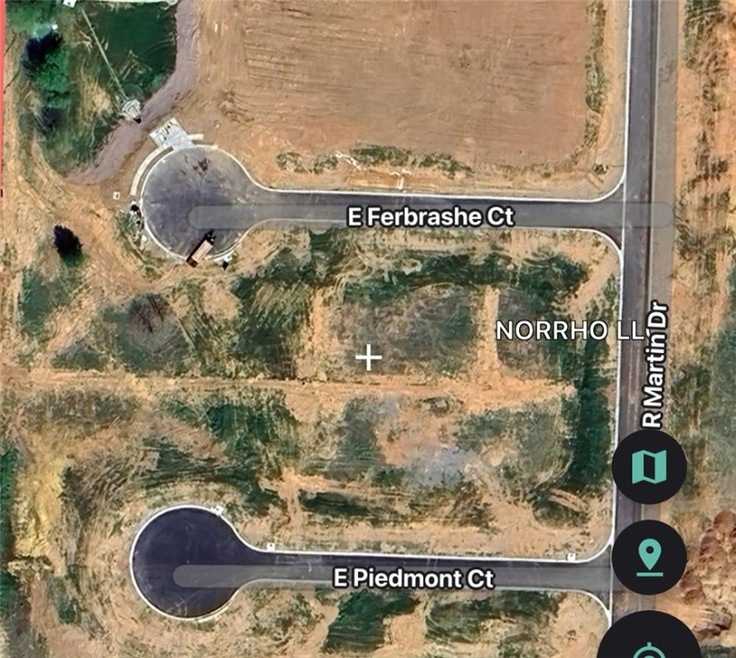The width and height of the screenshot is (736, 658).
Task: Tap the location pin marker button
Action: coord(649,557)
